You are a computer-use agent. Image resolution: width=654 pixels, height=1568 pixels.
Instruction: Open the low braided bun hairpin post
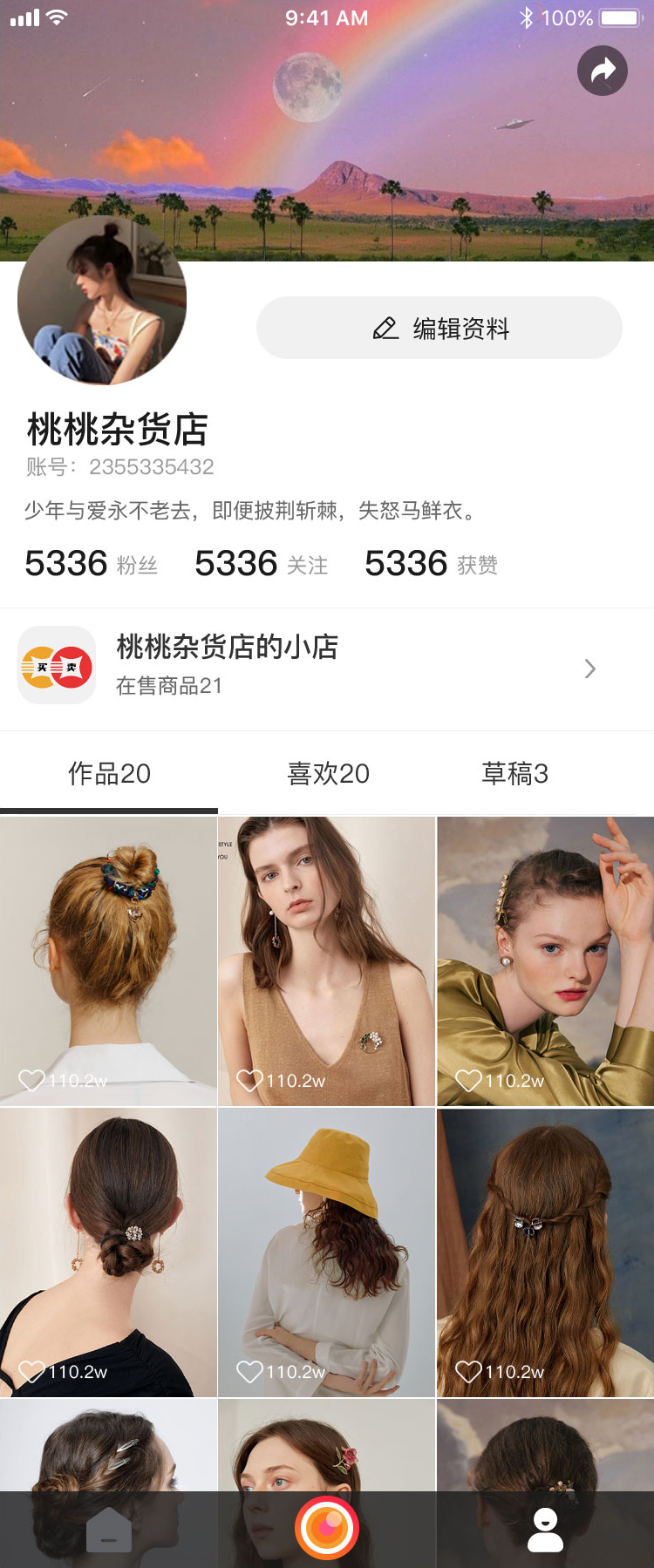[x=108, y=1252]
